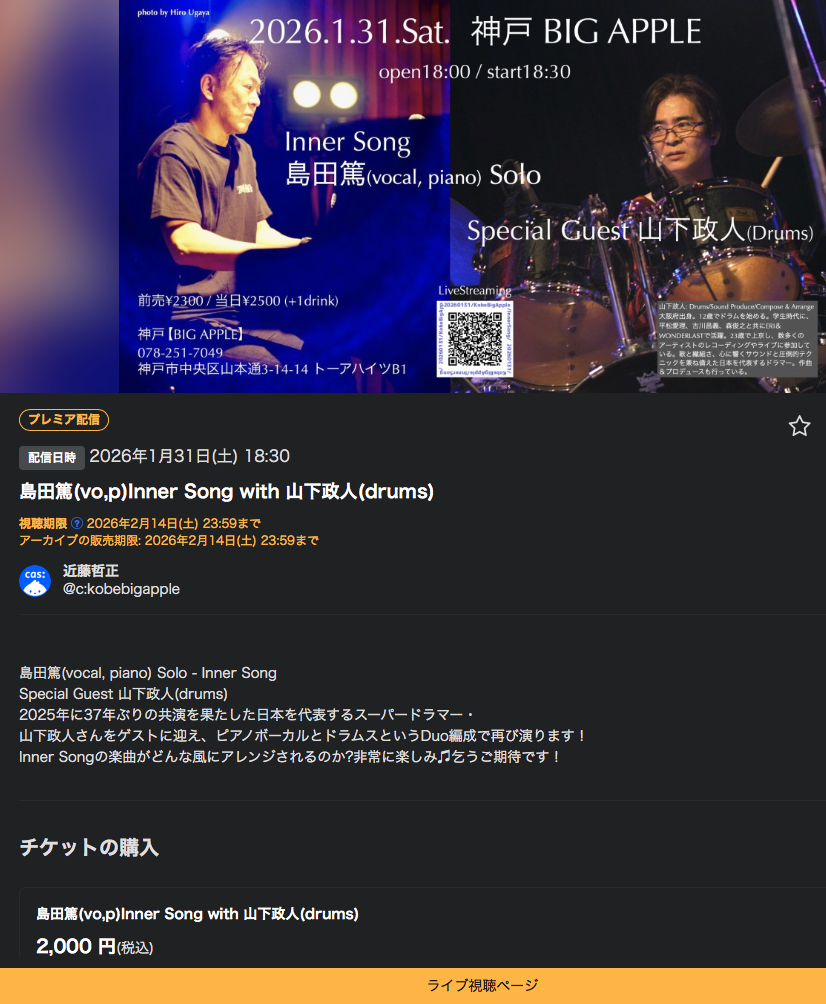The height and width of the screenshot is (1004, 826).
Task: Select the 2,000円 ticket card
Action: point(300,928)
